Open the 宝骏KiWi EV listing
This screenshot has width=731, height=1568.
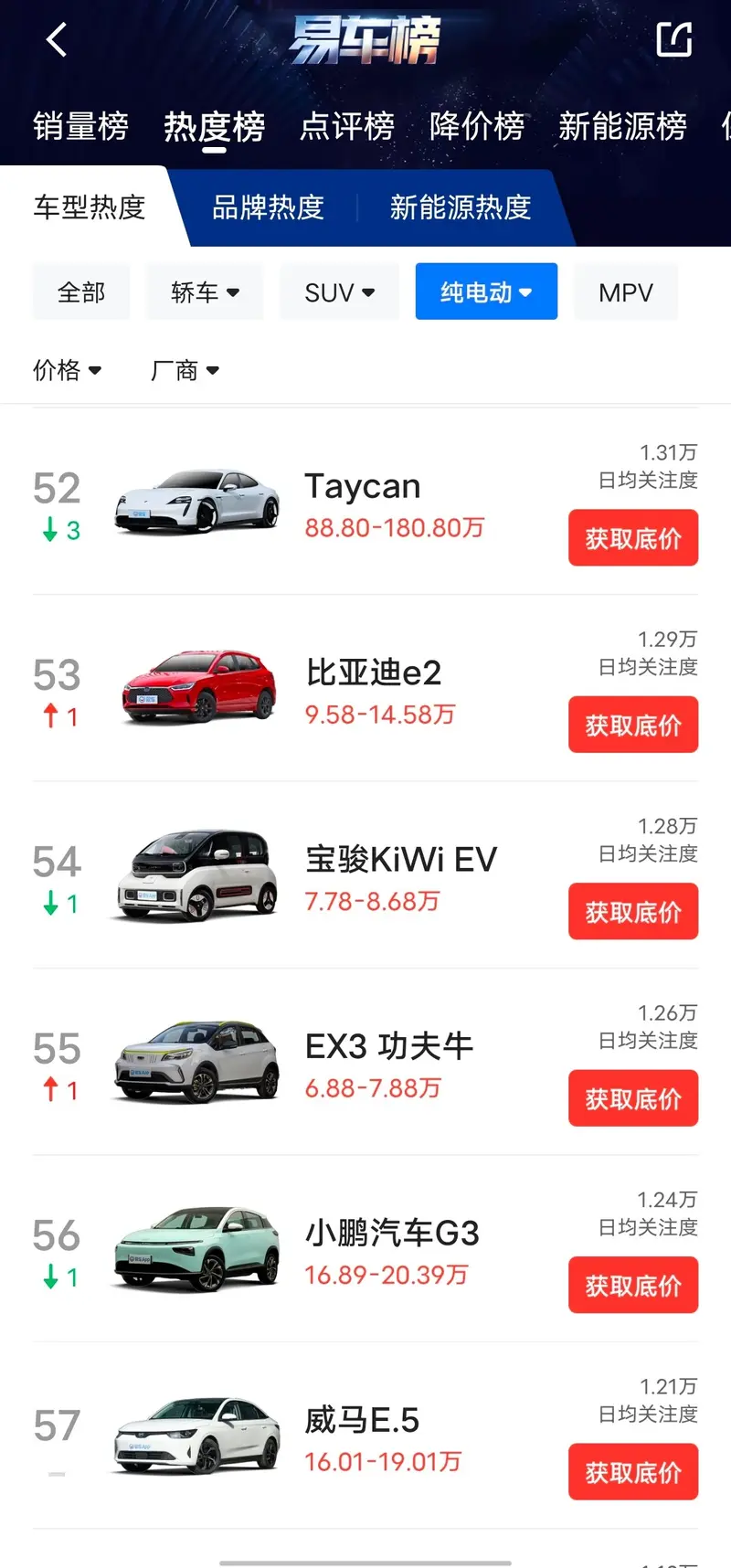click(x=400, y=861)
